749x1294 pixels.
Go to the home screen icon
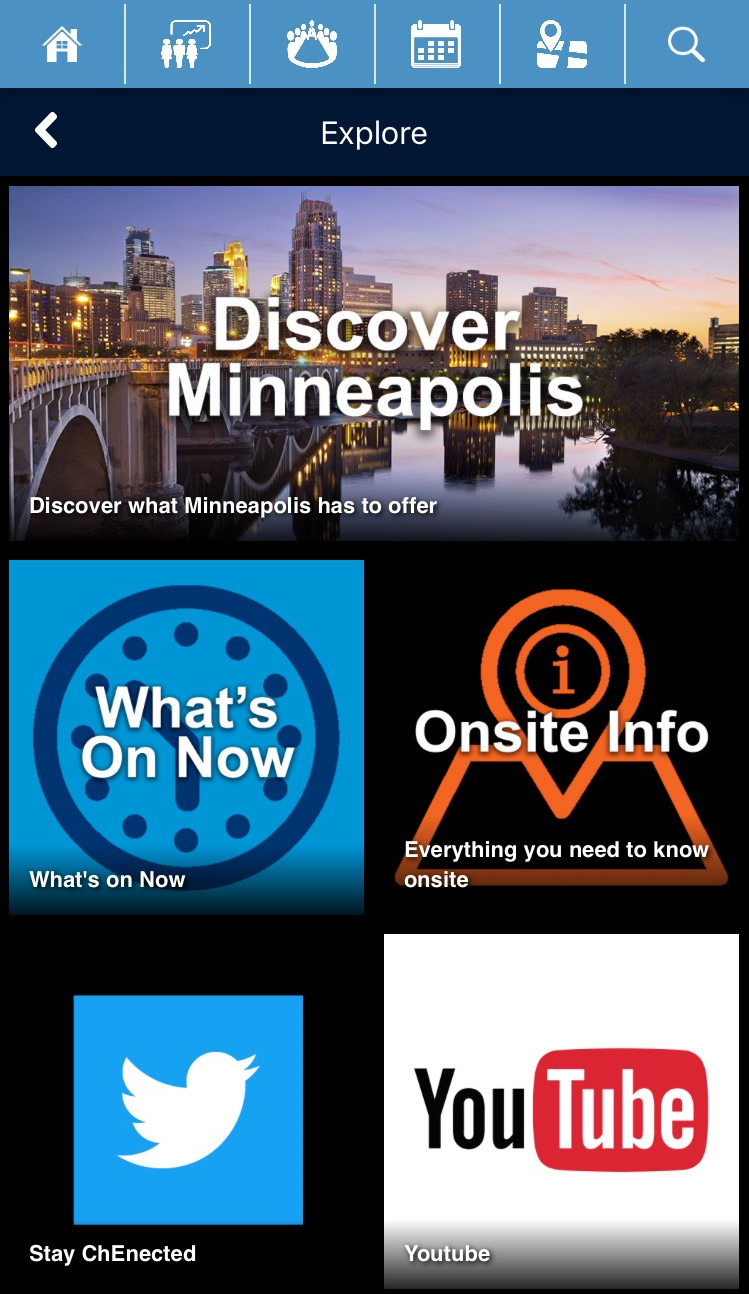coord(61,45)
